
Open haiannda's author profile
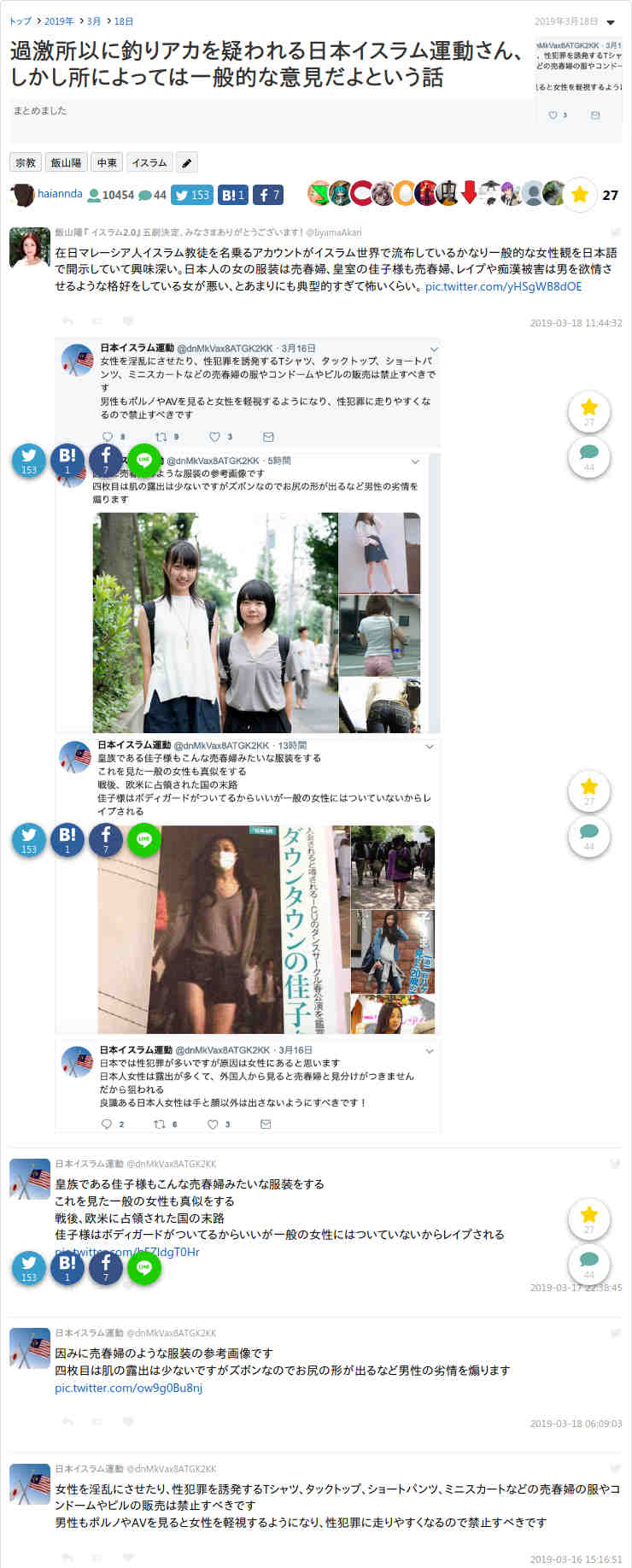[60, 194]
